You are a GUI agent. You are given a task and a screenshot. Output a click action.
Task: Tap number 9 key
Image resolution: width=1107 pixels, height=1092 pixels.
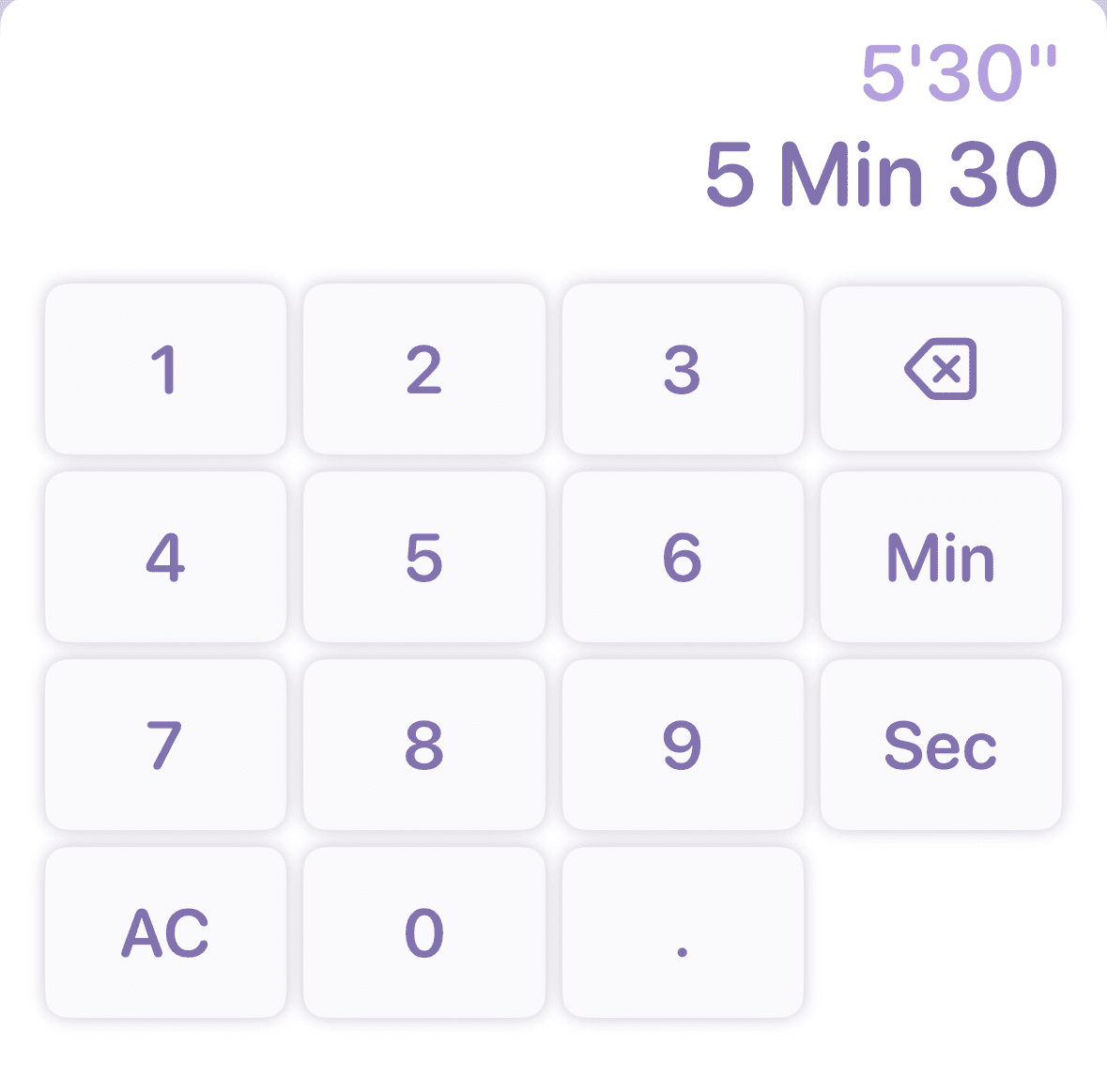(x=683, y=745)
